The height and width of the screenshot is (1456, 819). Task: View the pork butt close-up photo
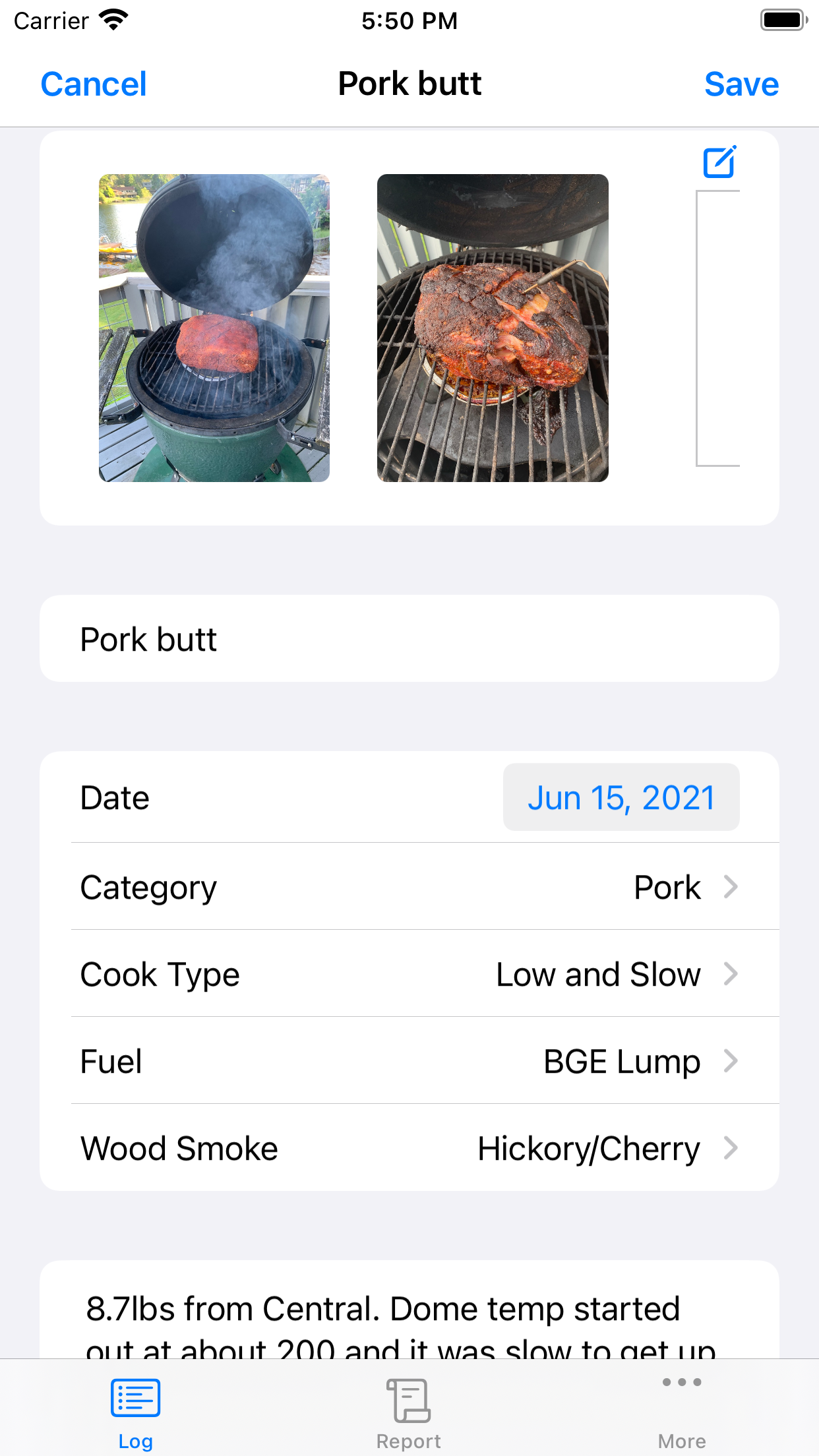point(493,328)
